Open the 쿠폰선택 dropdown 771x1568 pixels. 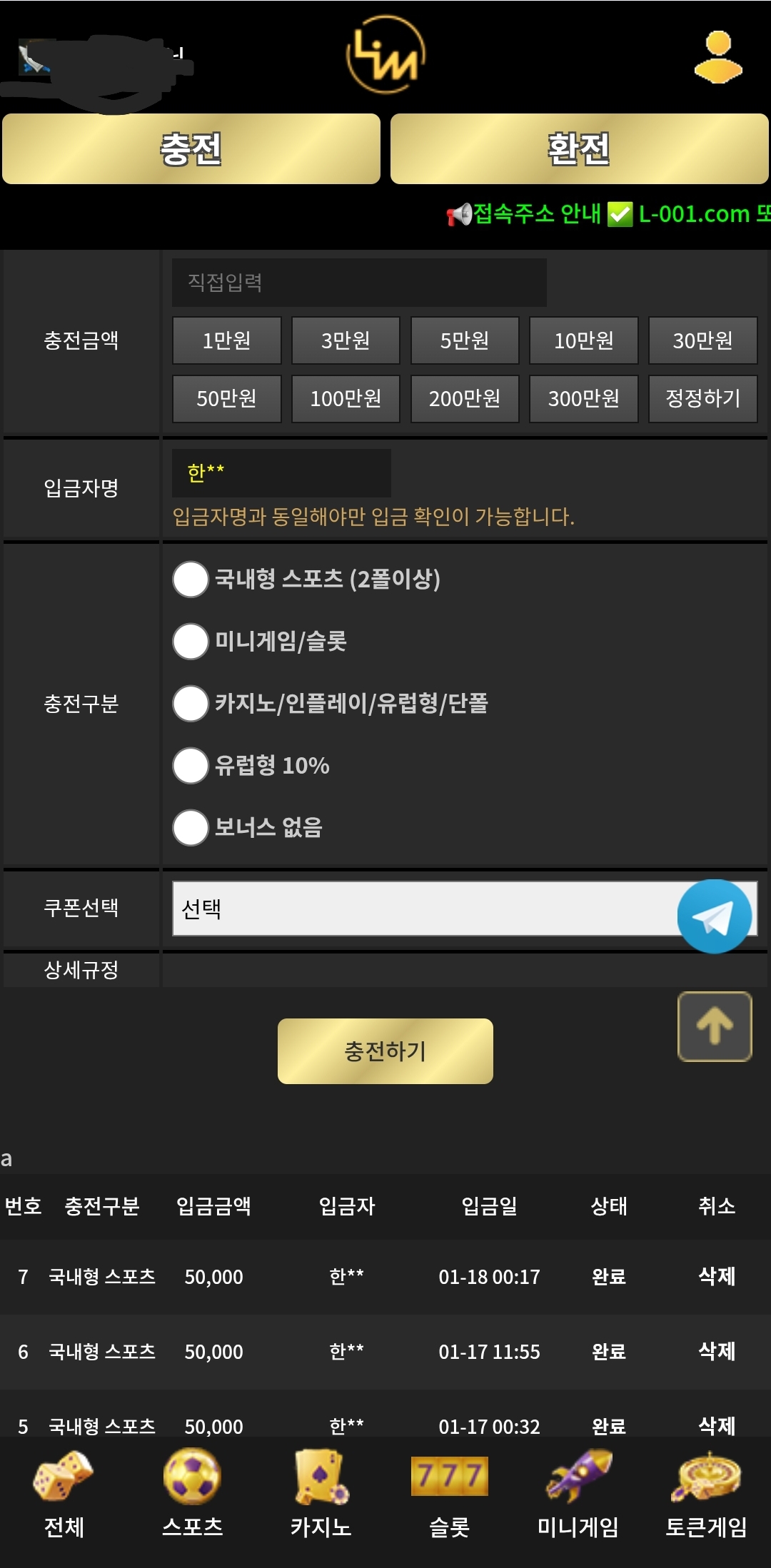pos(421,909)
